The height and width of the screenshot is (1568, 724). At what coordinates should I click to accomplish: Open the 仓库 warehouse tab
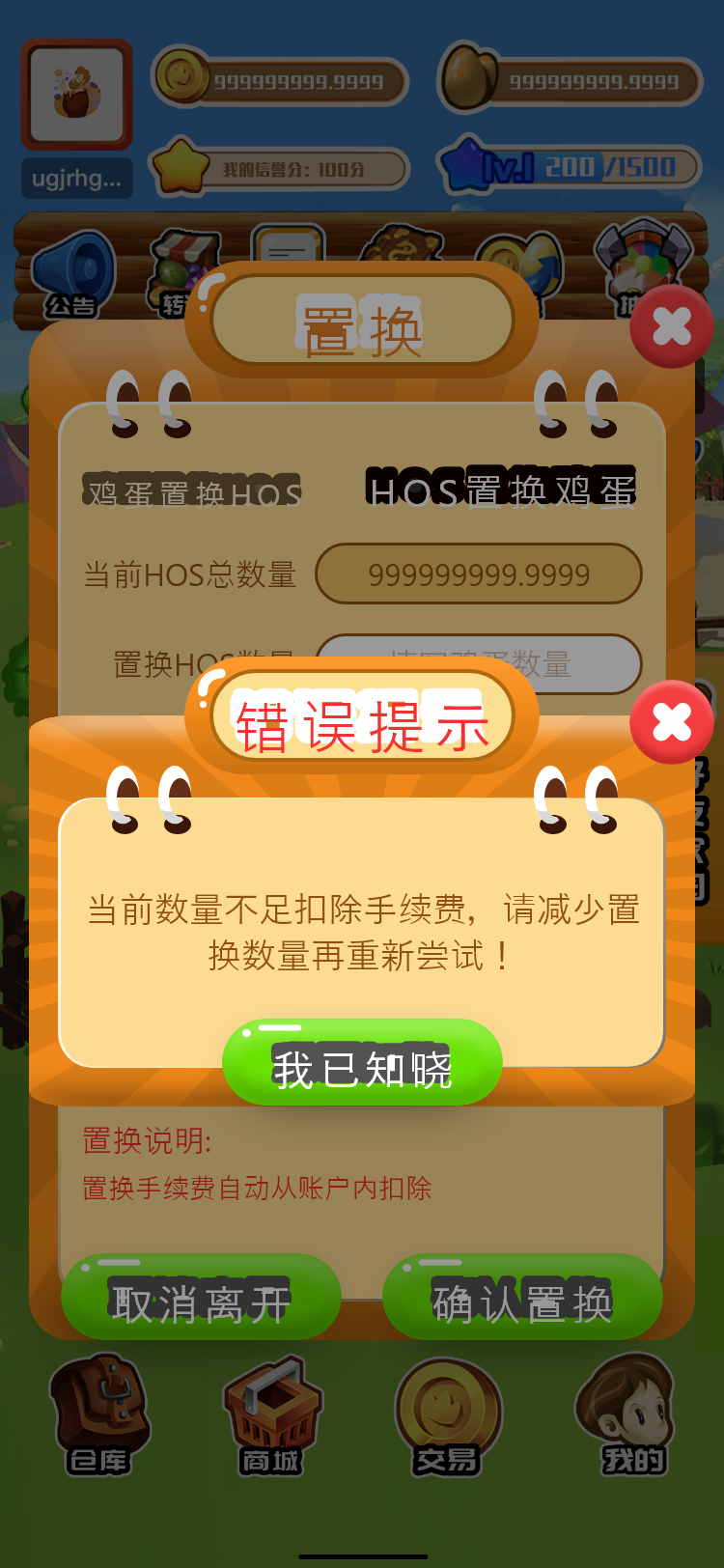point(99,1416)
